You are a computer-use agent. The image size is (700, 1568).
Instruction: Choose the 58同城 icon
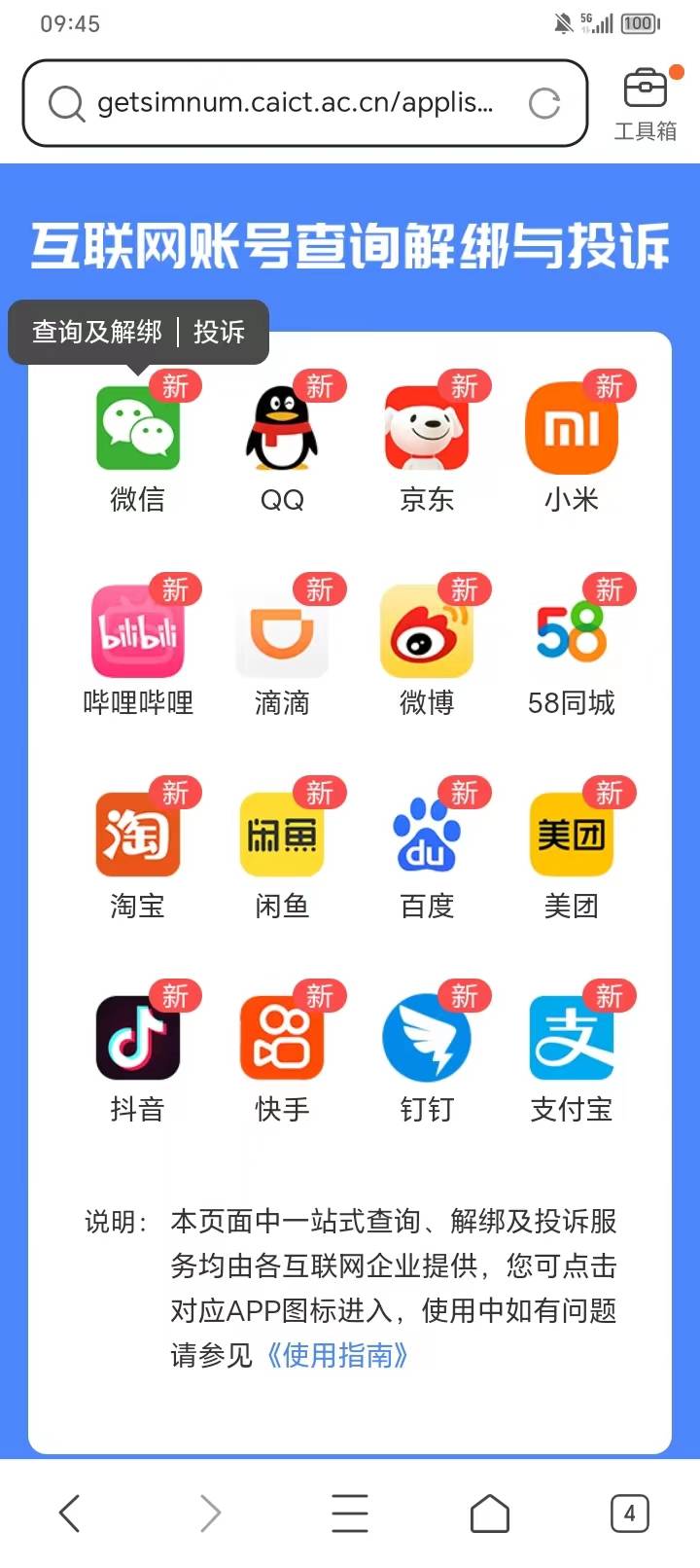[x=571, y=632]
